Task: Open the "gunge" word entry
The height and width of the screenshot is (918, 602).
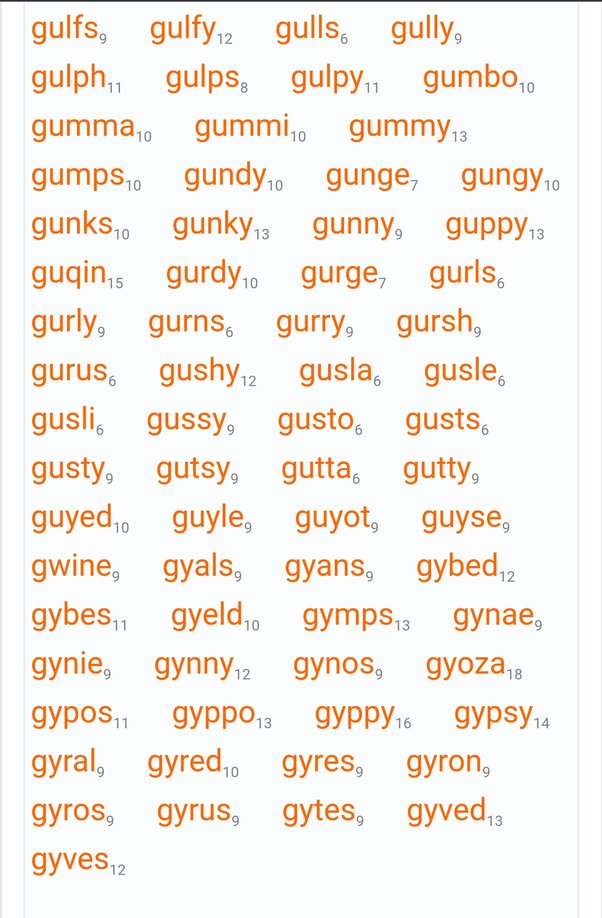Action: [x=367, y=177]
